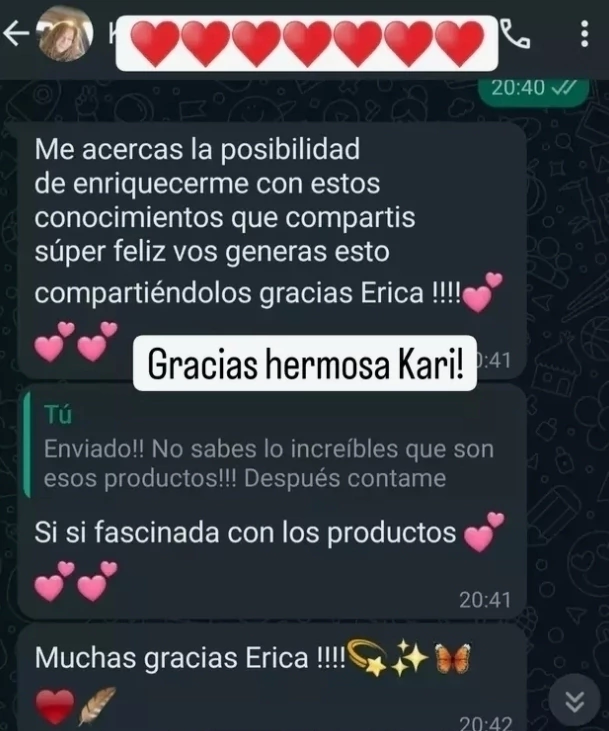The image size is (609, 731).
Task: Jump to latest messages with the down chevron
Action: [575, 700]
